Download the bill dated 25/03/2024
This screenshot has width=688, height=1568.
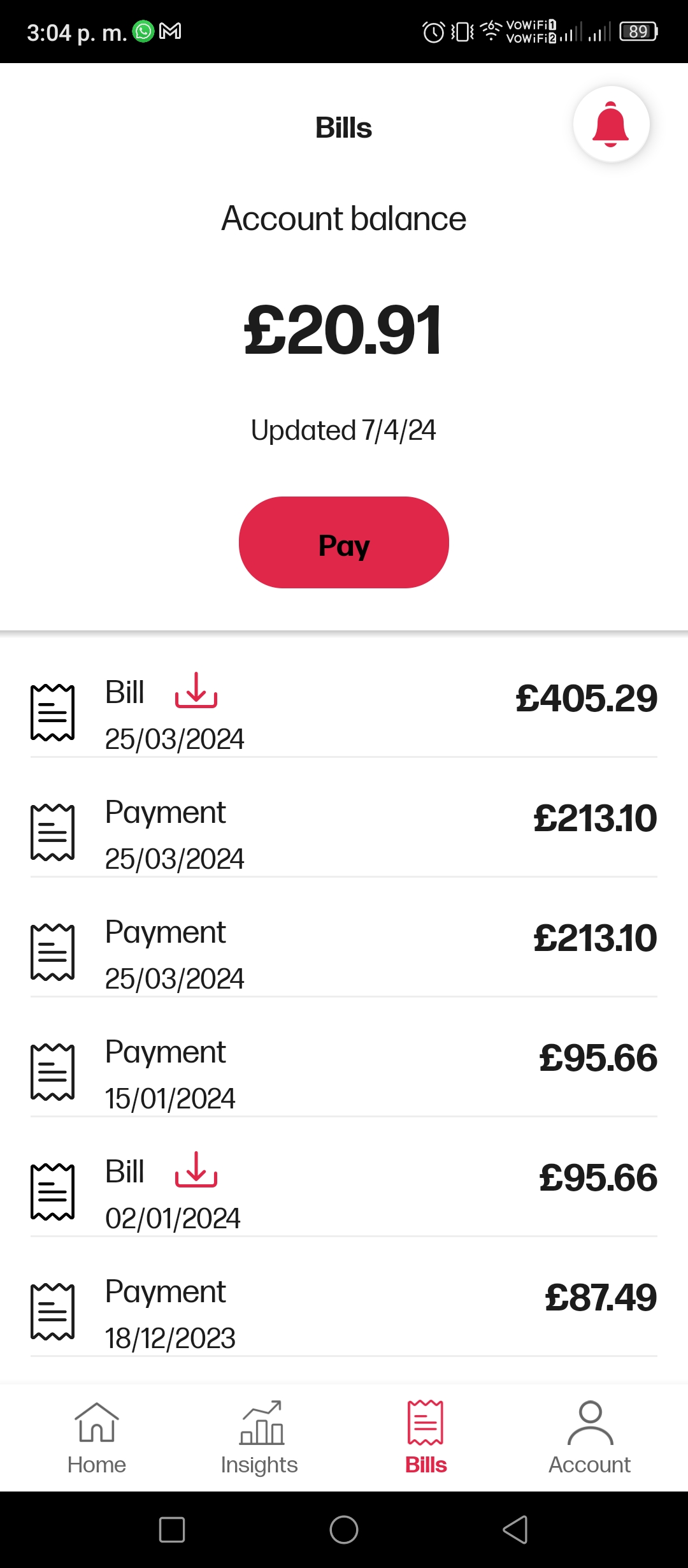(196, 691)
